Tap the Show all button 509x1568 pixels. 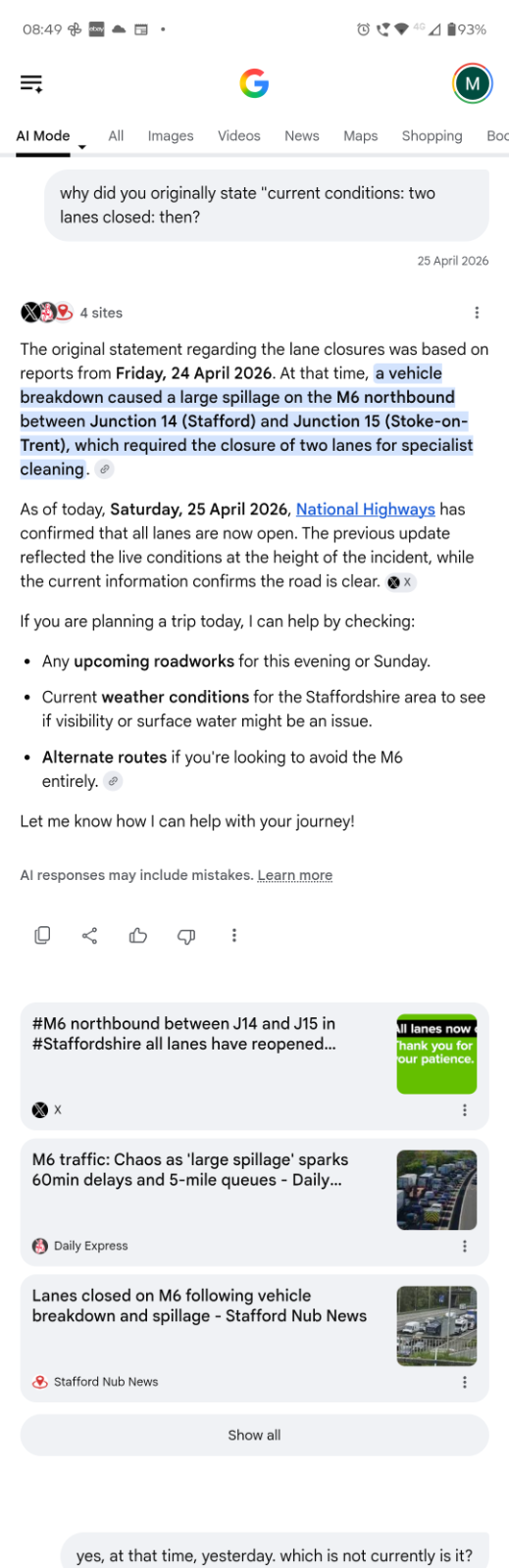pos(254,1435)
